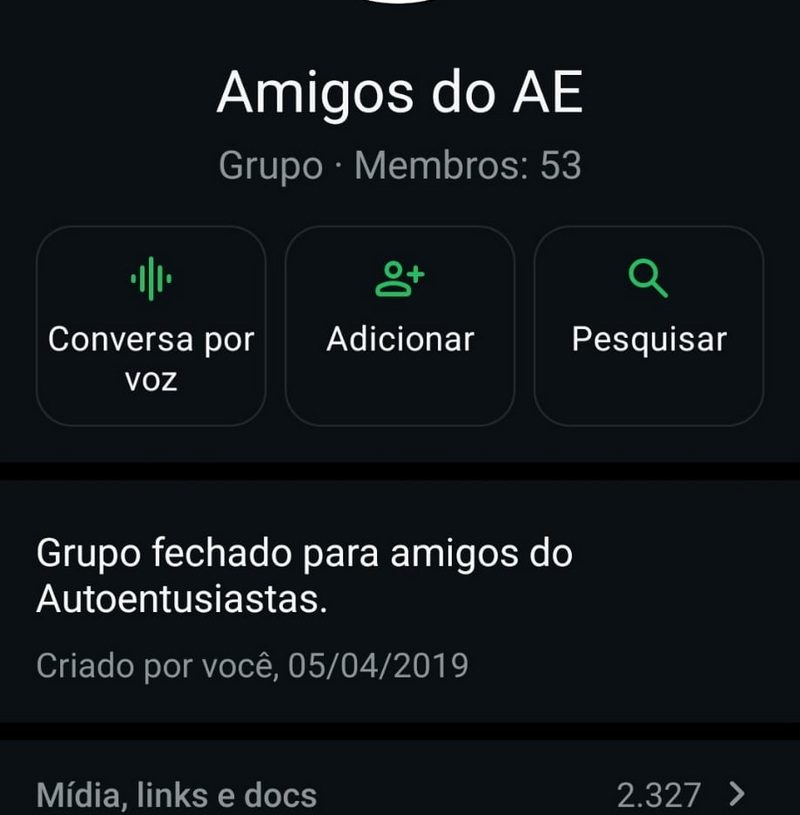Open the Mídia, links e docs row
Screen dimensions: 800x815
click(x=400, y=794)
